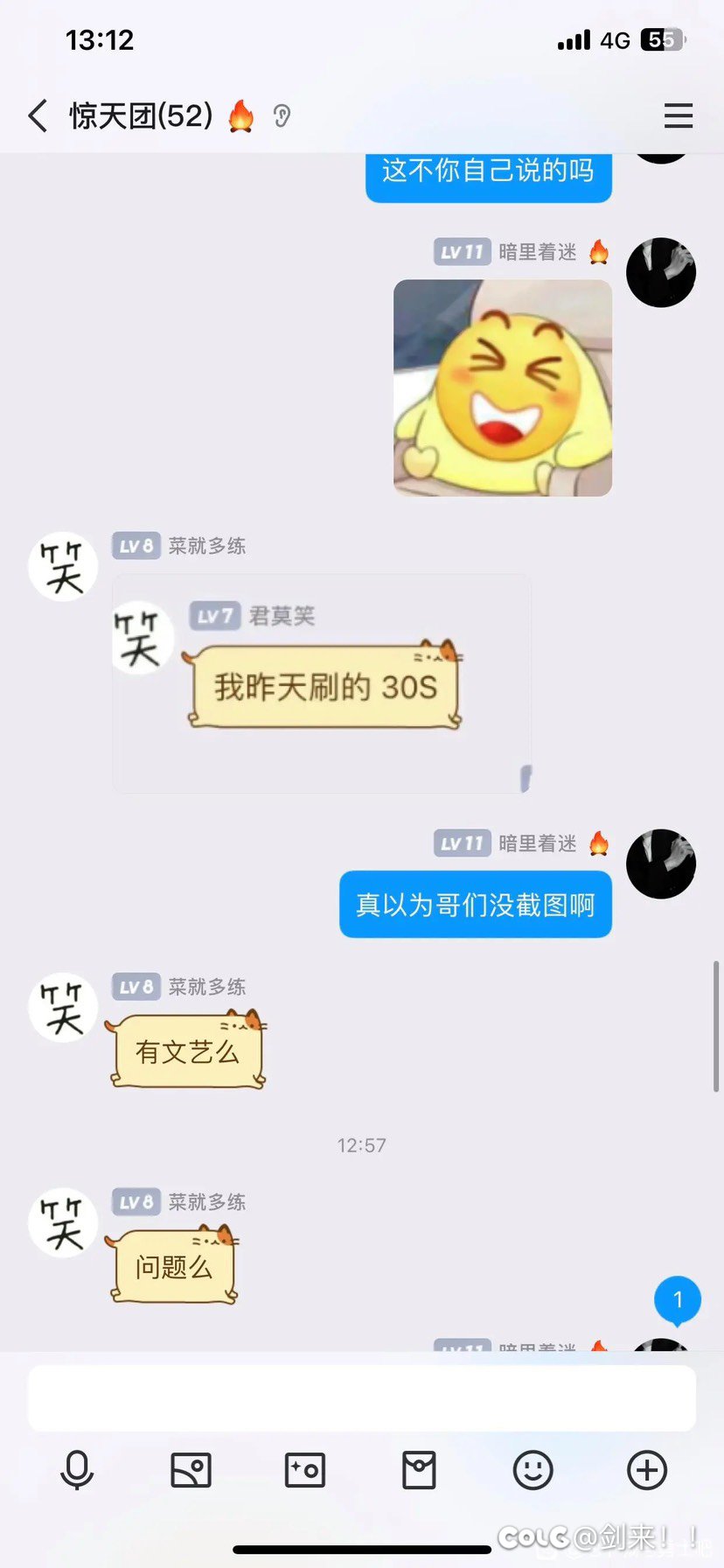Open the quoted screenshot from 菜就多练

click(322, 683)
